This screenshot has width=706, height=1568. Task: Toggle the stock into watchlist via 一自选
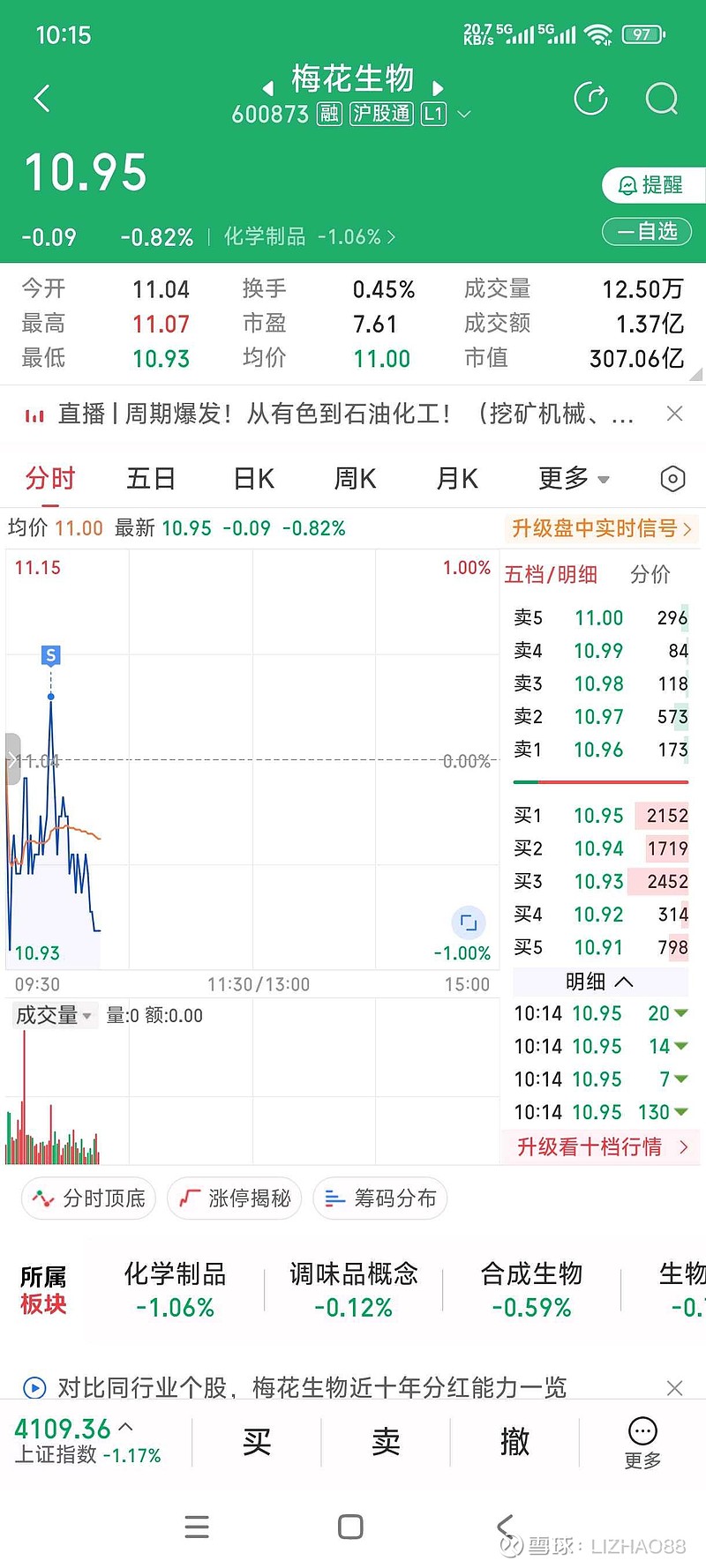(647, 231)
